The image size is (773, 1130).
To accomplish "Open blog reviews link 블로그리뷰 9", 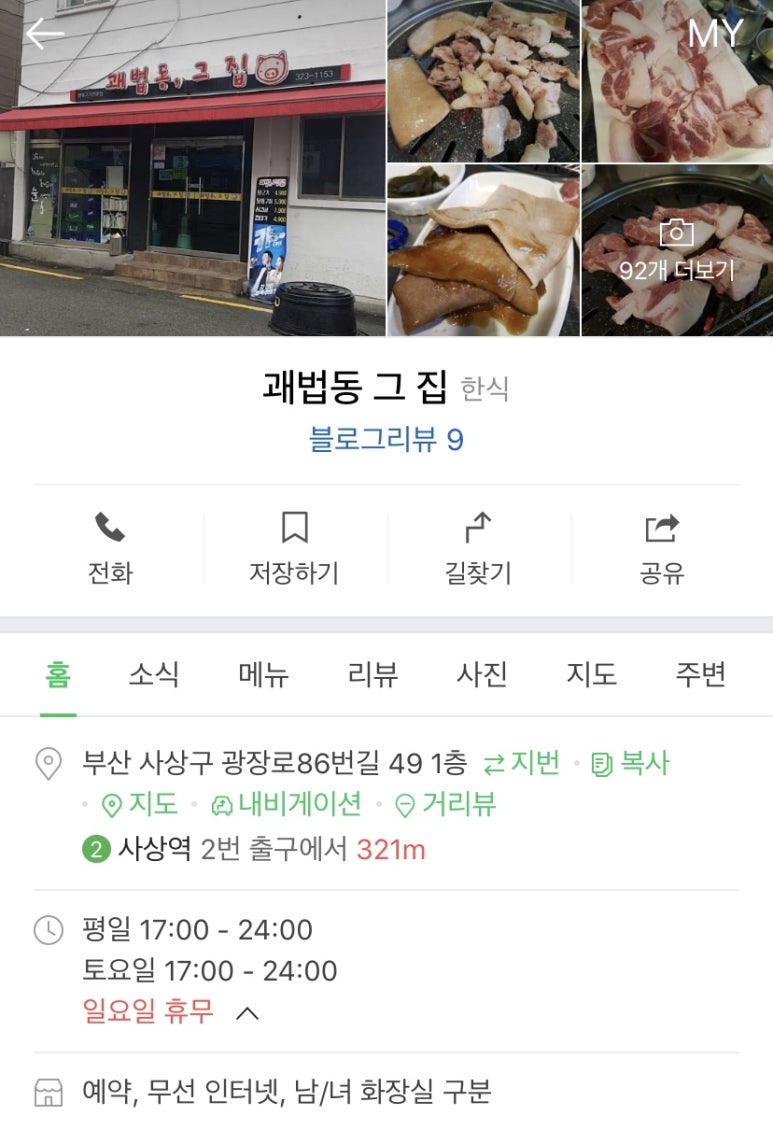I will coord(386,440).
